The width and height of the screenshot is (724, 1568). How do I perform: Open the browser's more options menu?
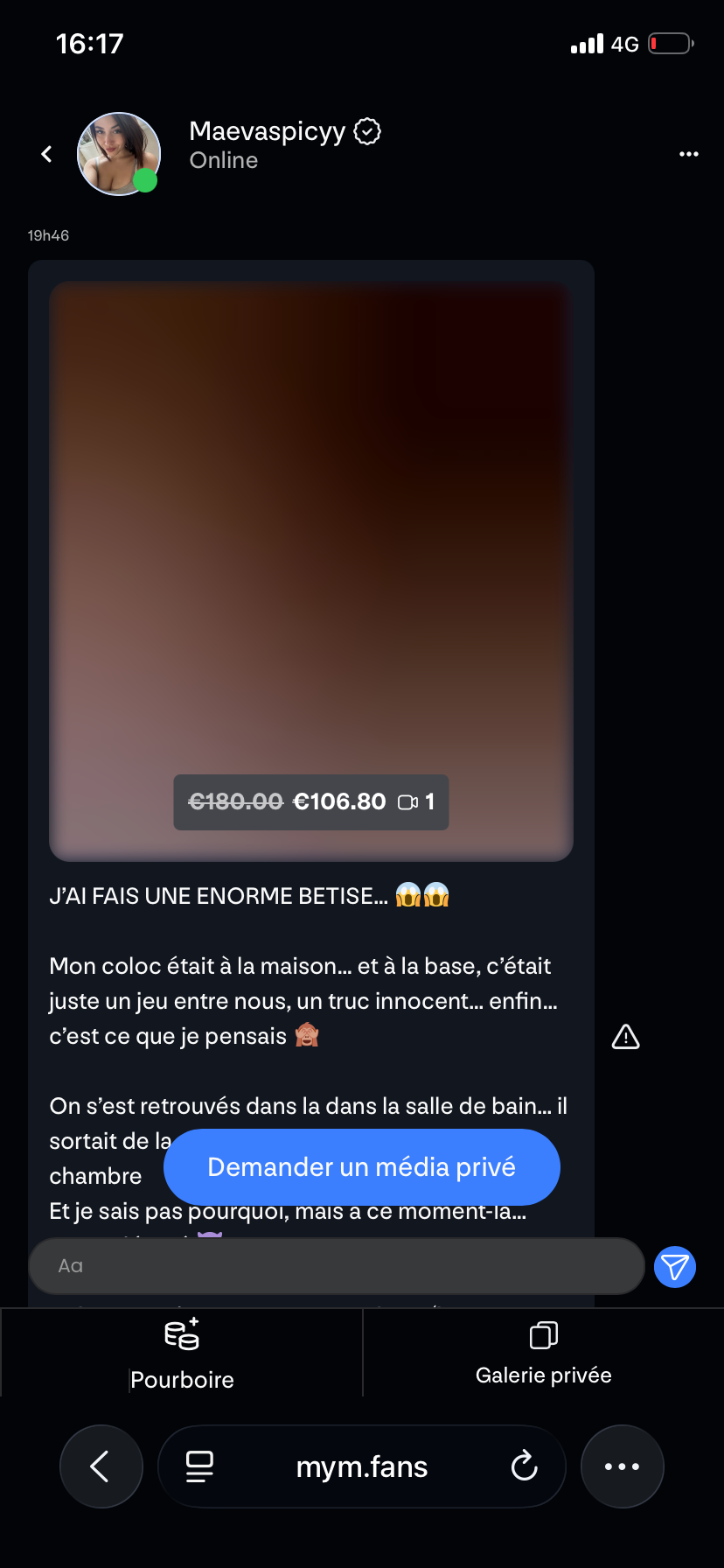(622, 1466)
